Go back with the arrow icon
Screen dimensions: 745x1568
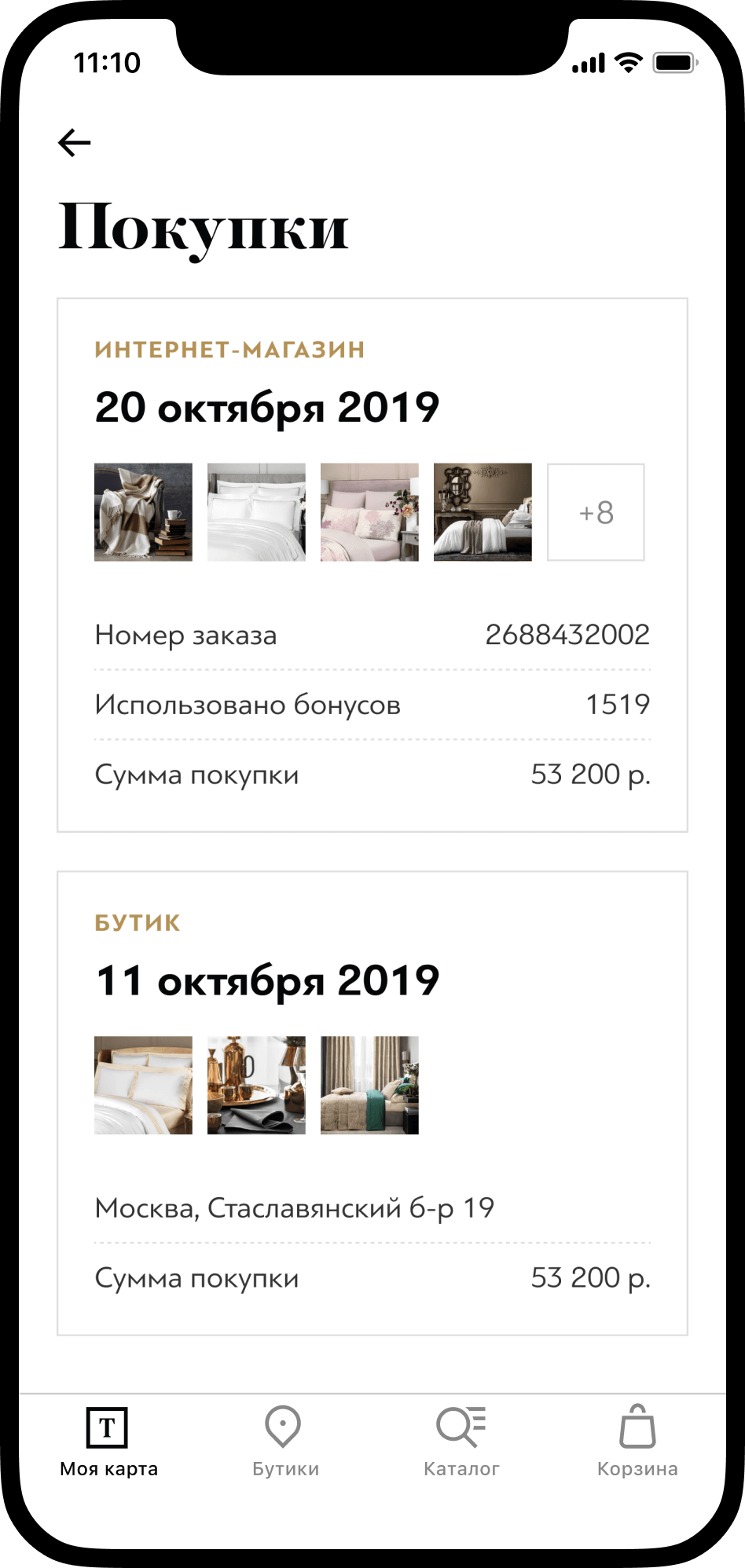click(75, 143)
